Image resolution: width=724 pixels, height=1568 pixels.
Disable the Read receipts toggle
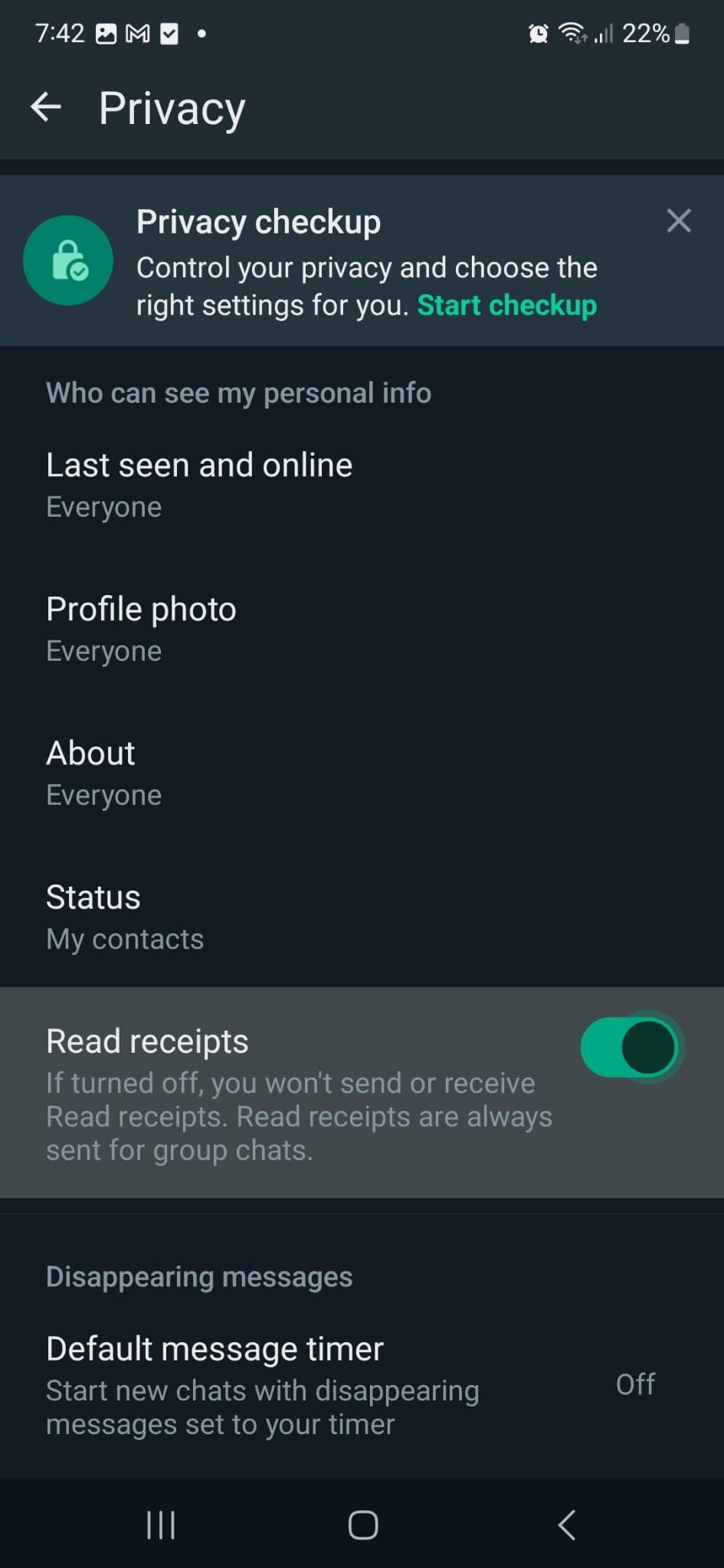coord(630,1047)
